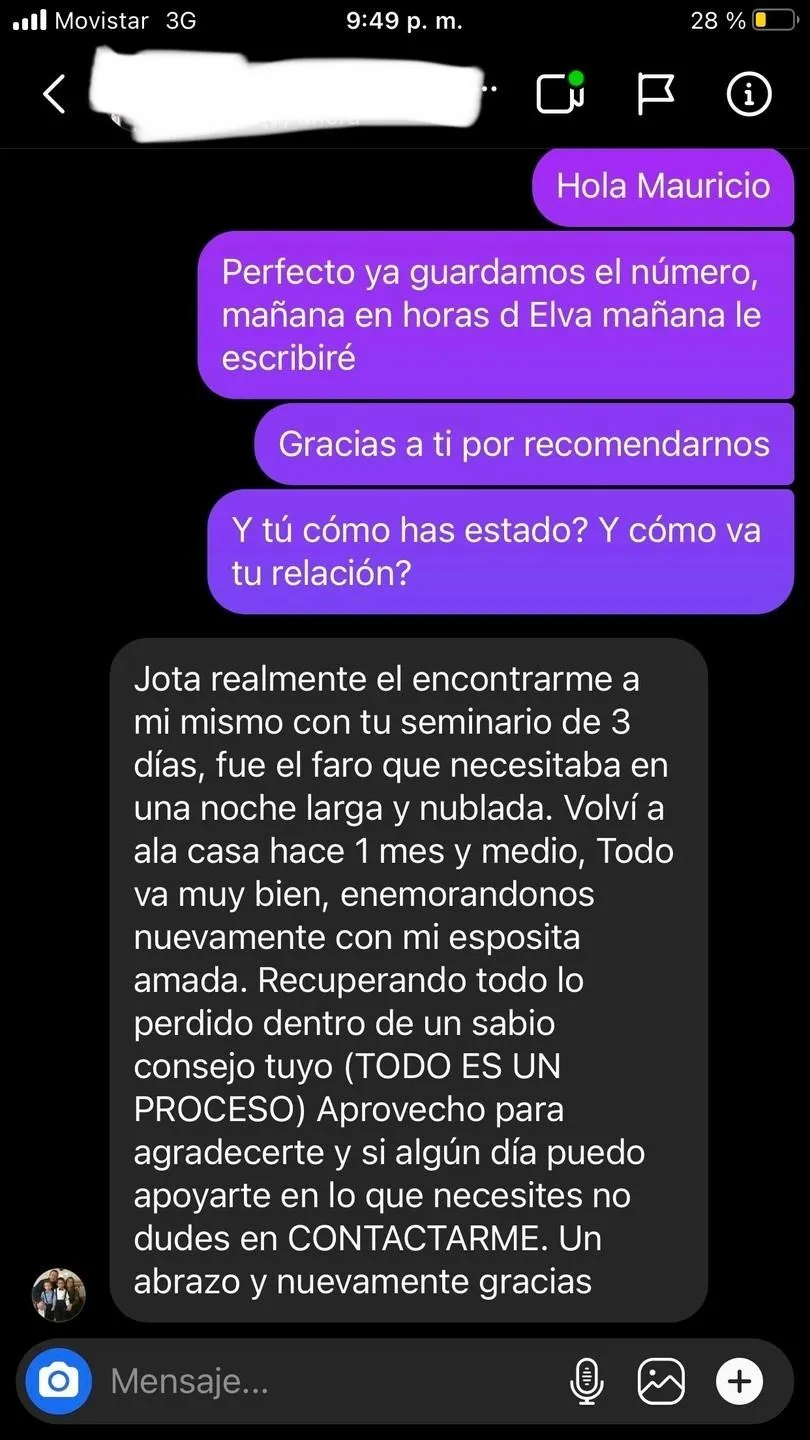Screen dimensions: 810x1440
Task: Go back to the messages list
Action: click(54, 94)
